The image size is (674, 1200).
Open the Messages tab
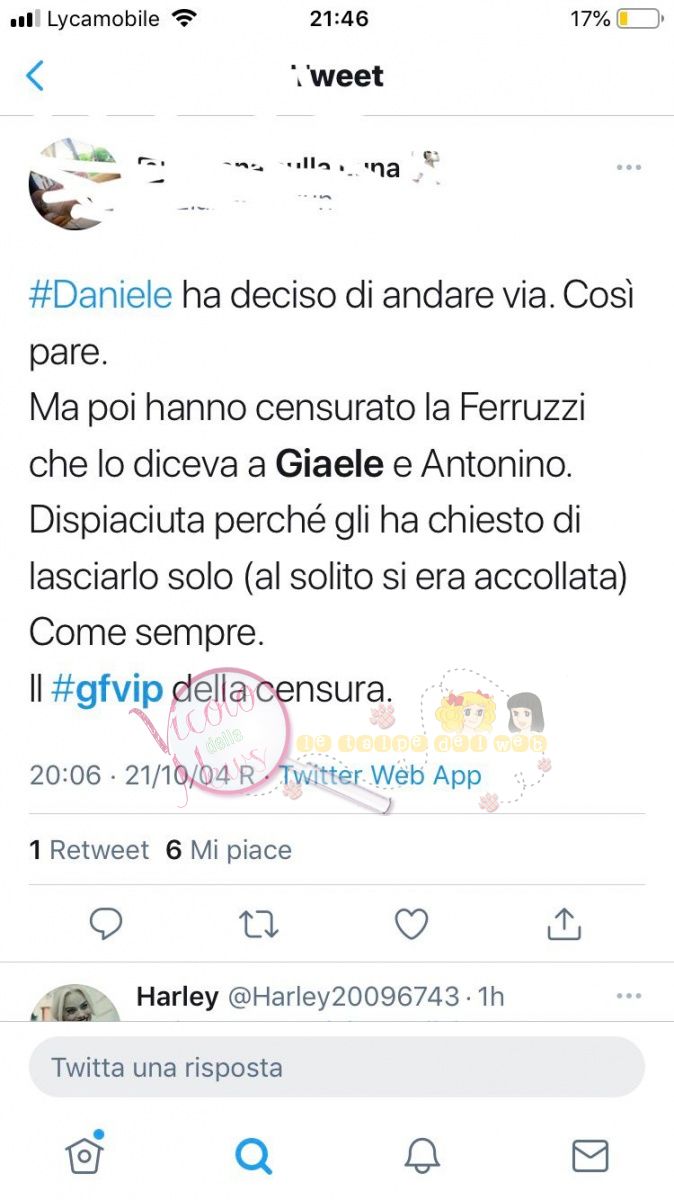[x=590, y=1156]
